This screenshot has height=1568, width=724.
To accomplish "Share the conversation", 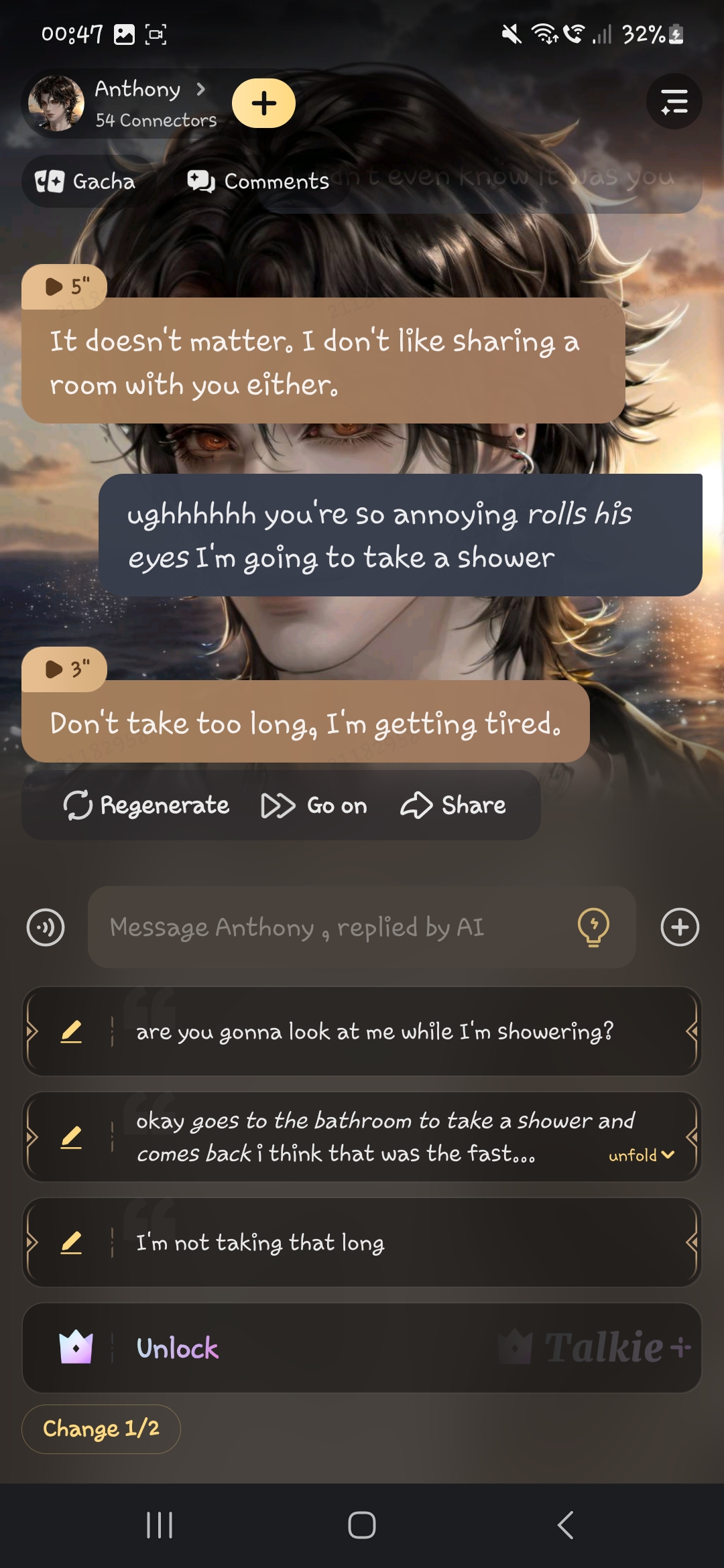I will point(453,805).
